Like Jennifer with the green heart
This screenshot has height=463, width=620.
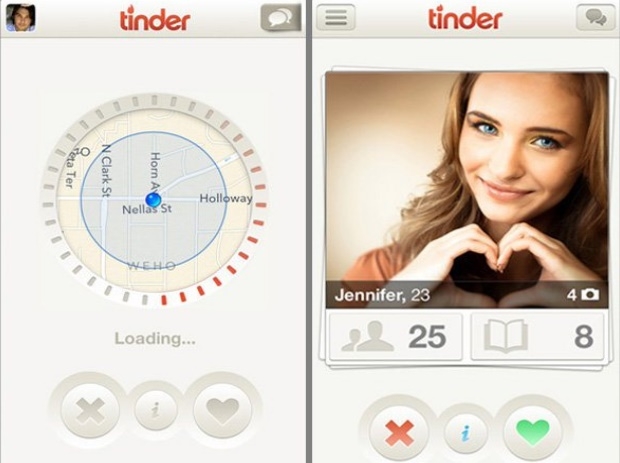[531, 432]
